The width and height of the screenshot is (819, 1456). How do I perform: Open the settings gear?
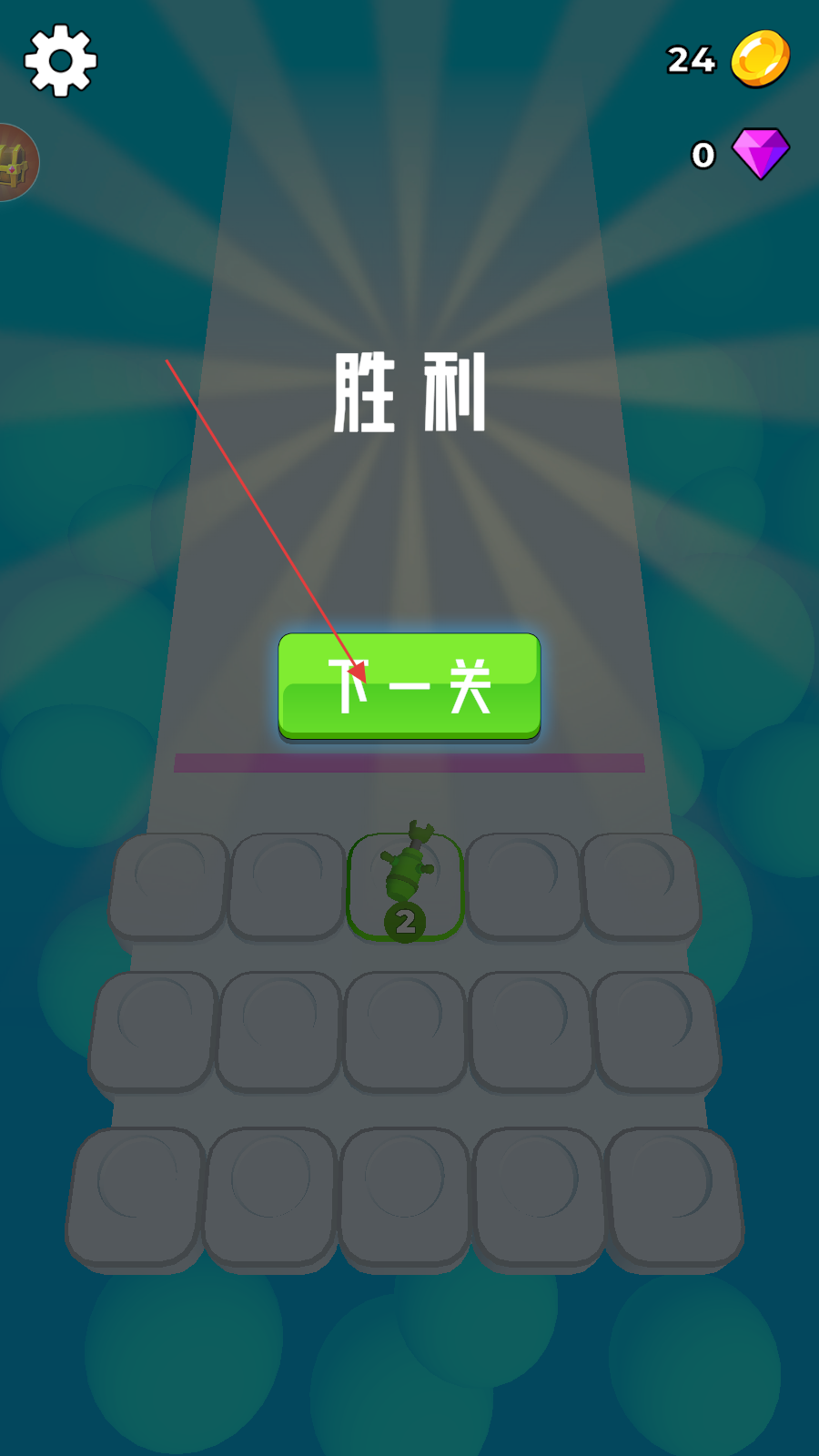(60, 60)
